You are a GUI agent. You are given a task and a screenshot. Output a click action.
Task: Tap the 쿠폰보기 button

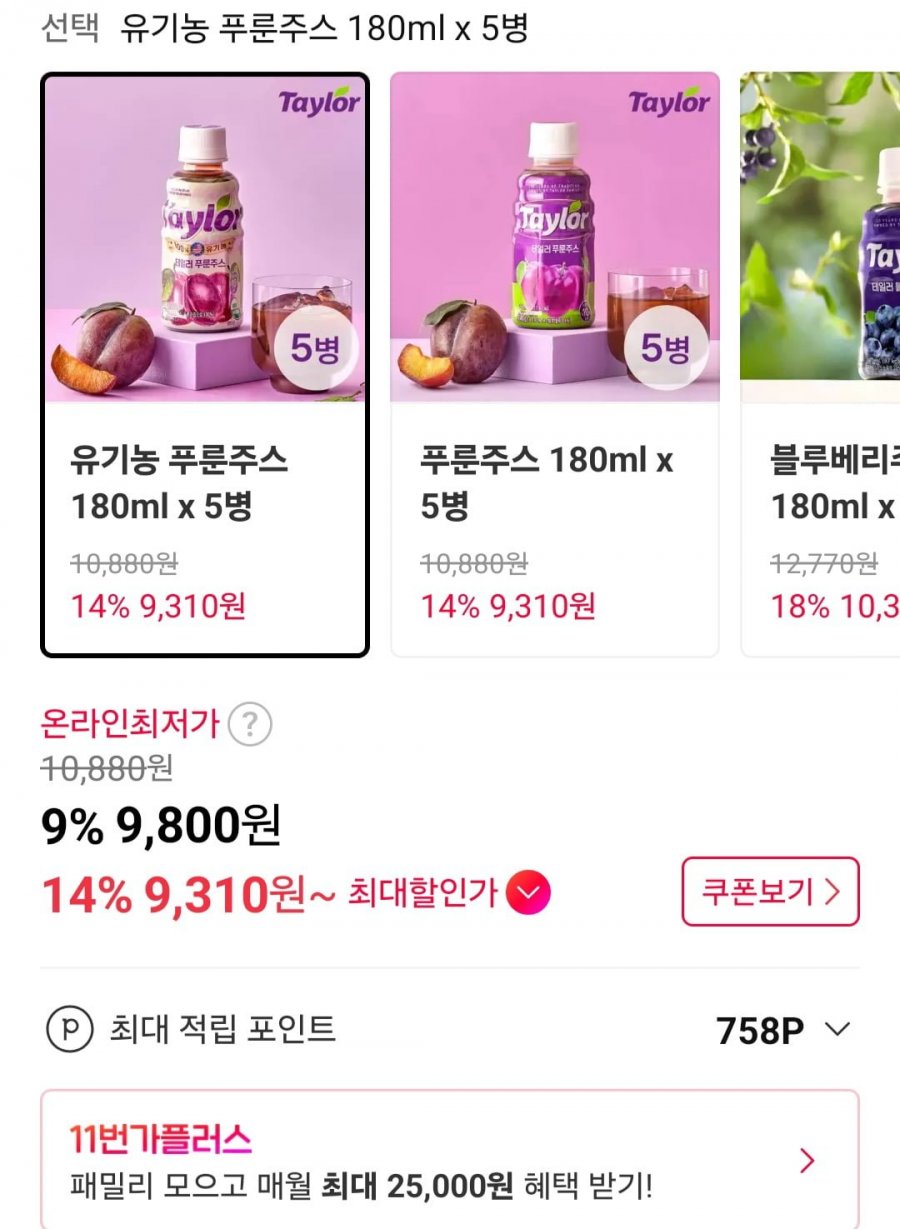(x=770, y=891)
